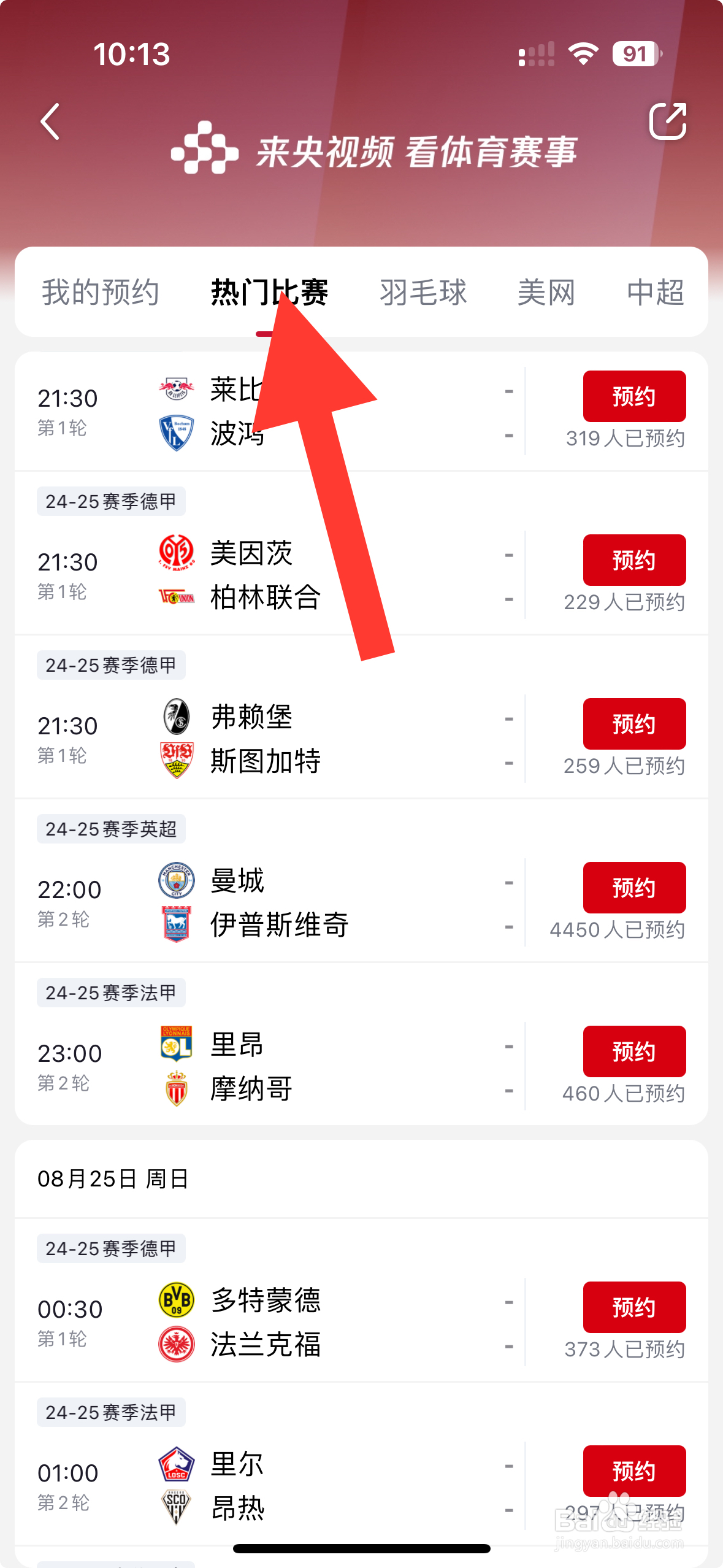Click the Manchester City crest next to 曼城
This screenshot has height=1568, width=723.
[x=177, y=882]
